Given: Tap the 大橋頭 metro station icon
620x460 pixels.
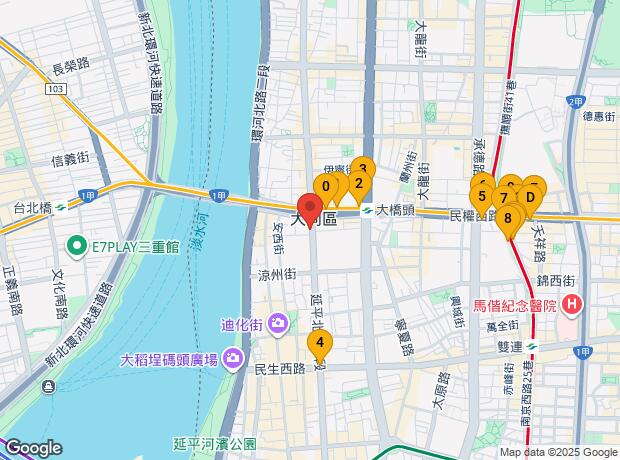Looking at the screenshot, I should 368,212.
